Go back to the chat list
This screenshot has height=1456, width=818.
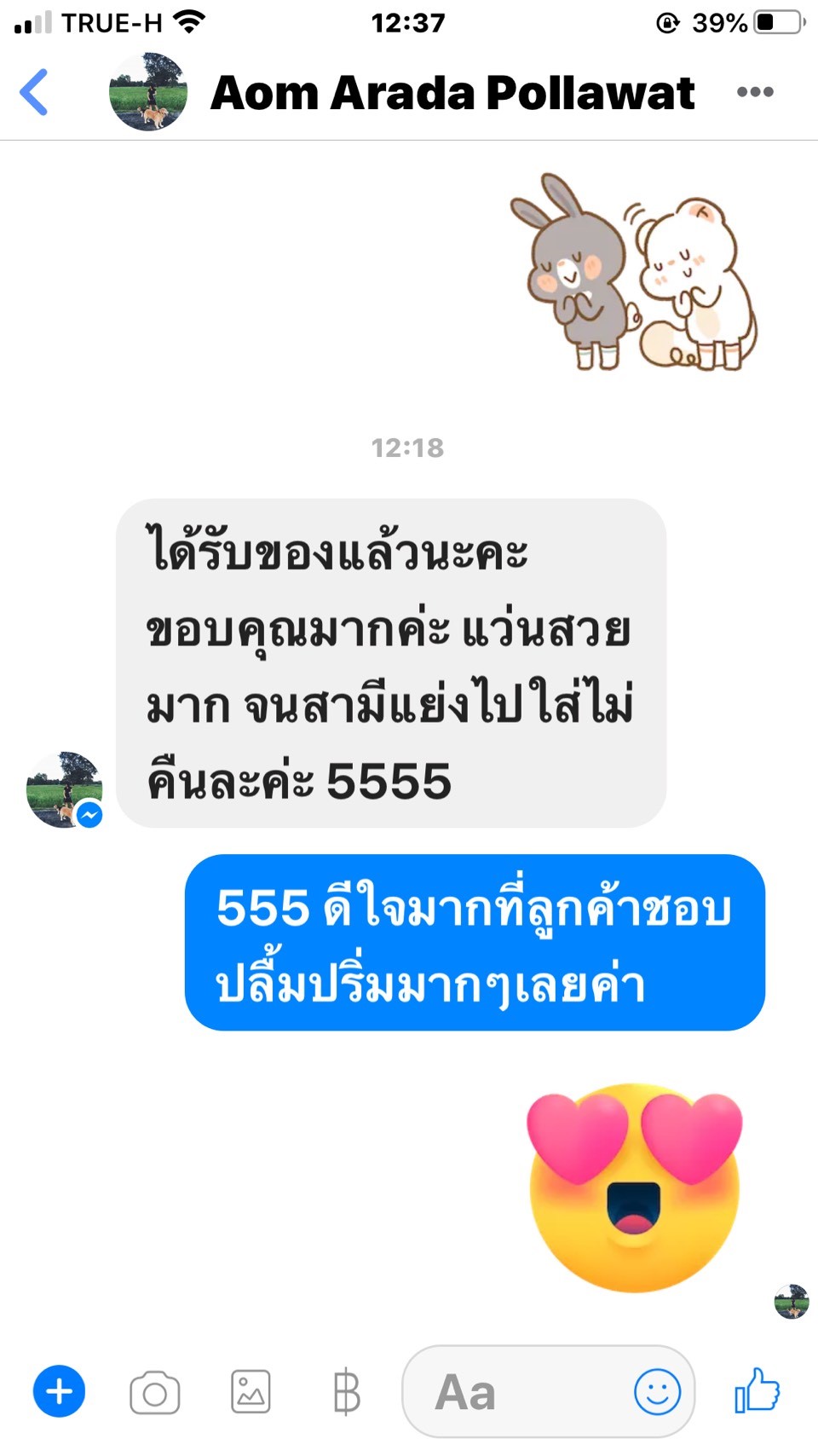point(34,92)
